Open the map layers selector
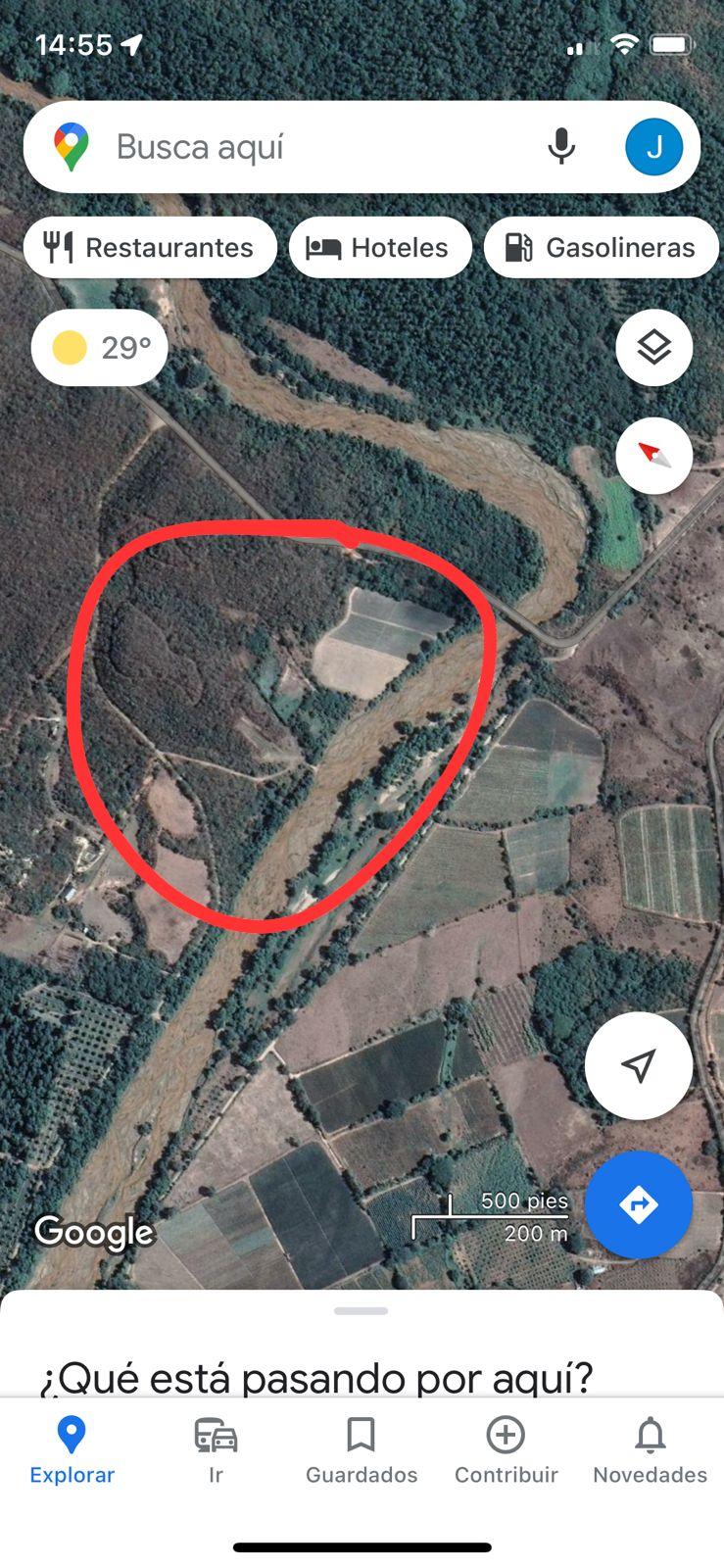 [653, 348]
